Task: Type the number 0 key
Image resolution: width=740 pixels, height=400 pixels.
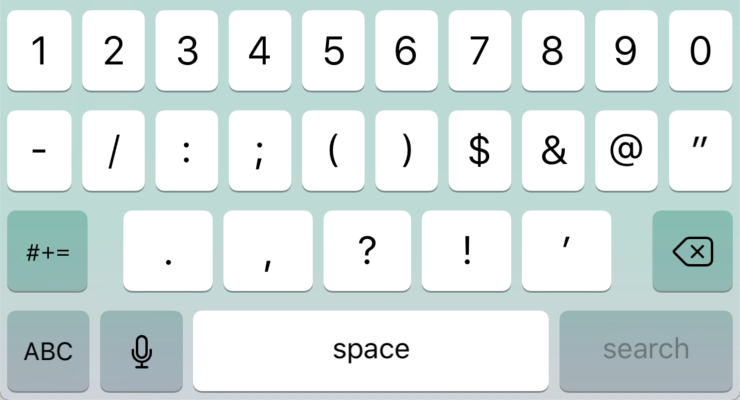Action: (700, 51)
